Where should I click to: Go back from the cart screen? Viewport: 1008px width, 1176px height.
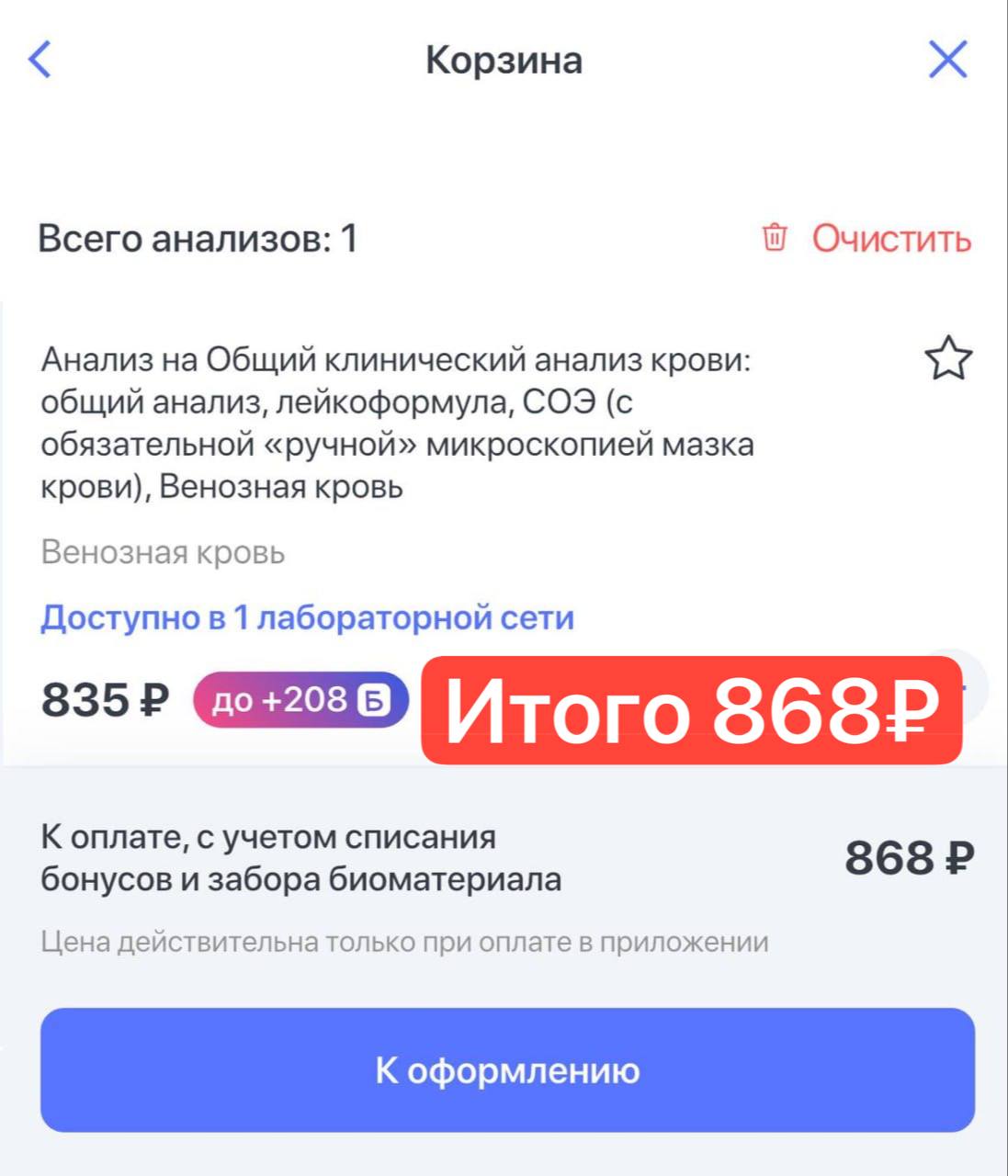point(40,60)
